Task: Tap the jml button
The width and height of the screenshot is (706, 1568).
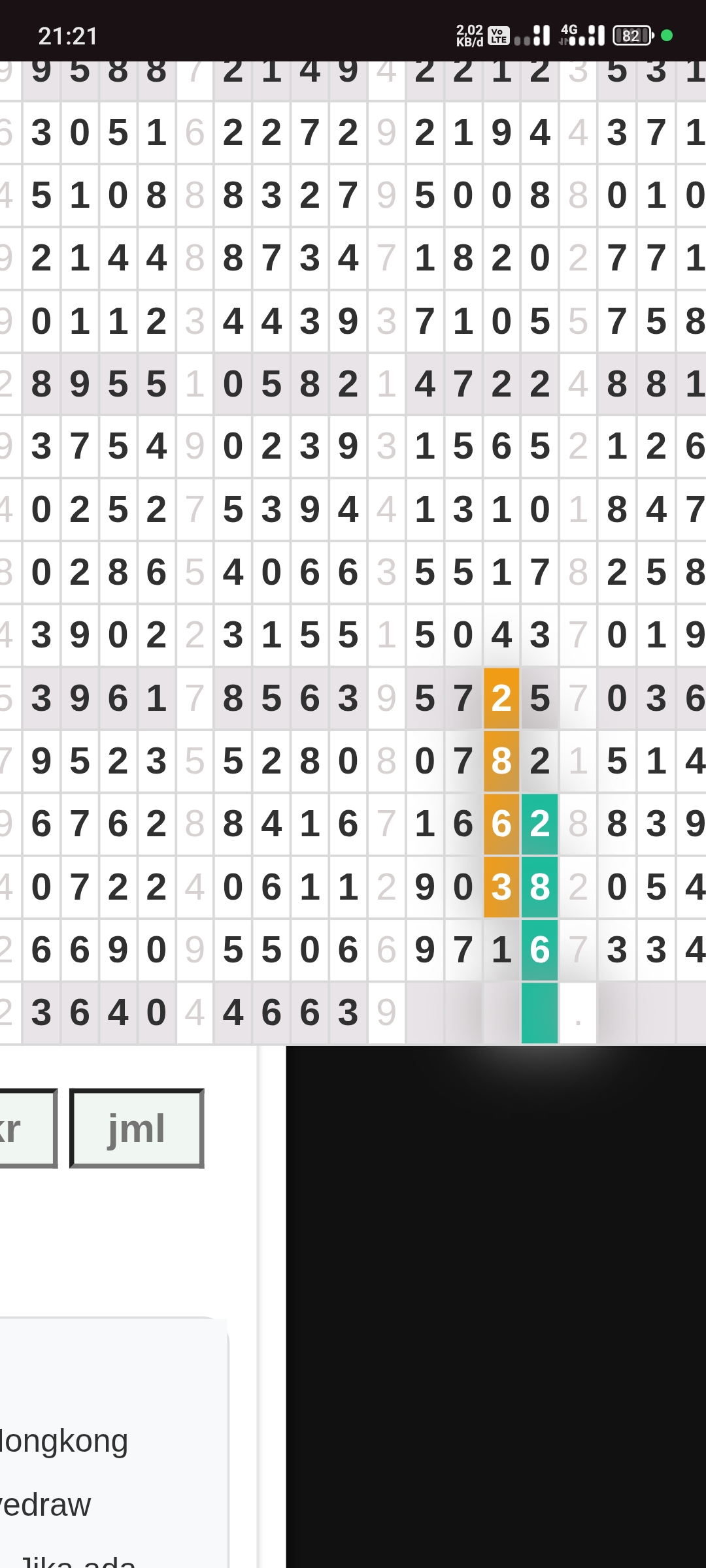Action: [137, 1128]
